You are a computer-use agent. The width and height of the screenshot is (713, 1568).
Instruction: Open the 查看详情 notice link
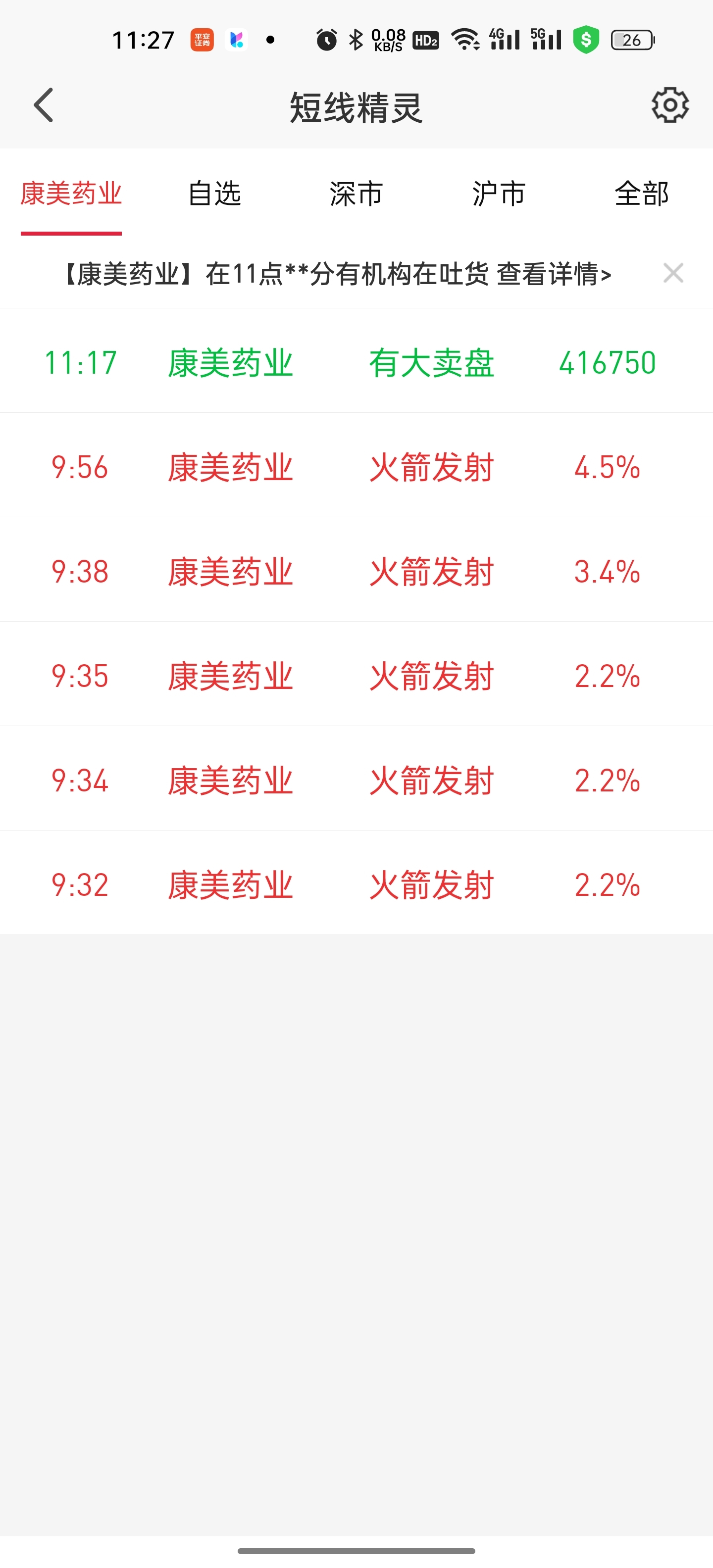click(x=554, y=274)
